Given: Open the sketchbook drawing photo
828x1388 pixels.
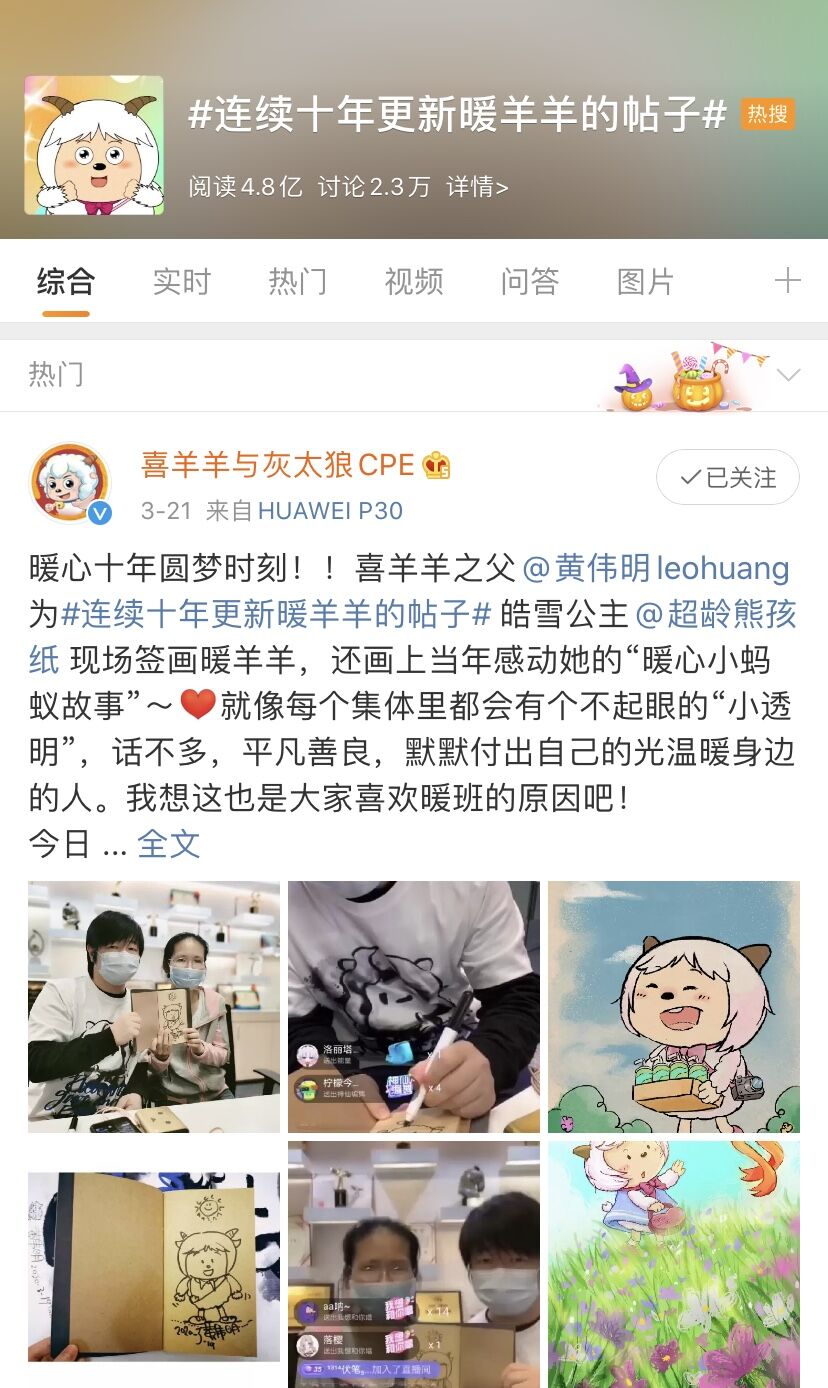Looking at the screenshot, I should (154, 1264).
